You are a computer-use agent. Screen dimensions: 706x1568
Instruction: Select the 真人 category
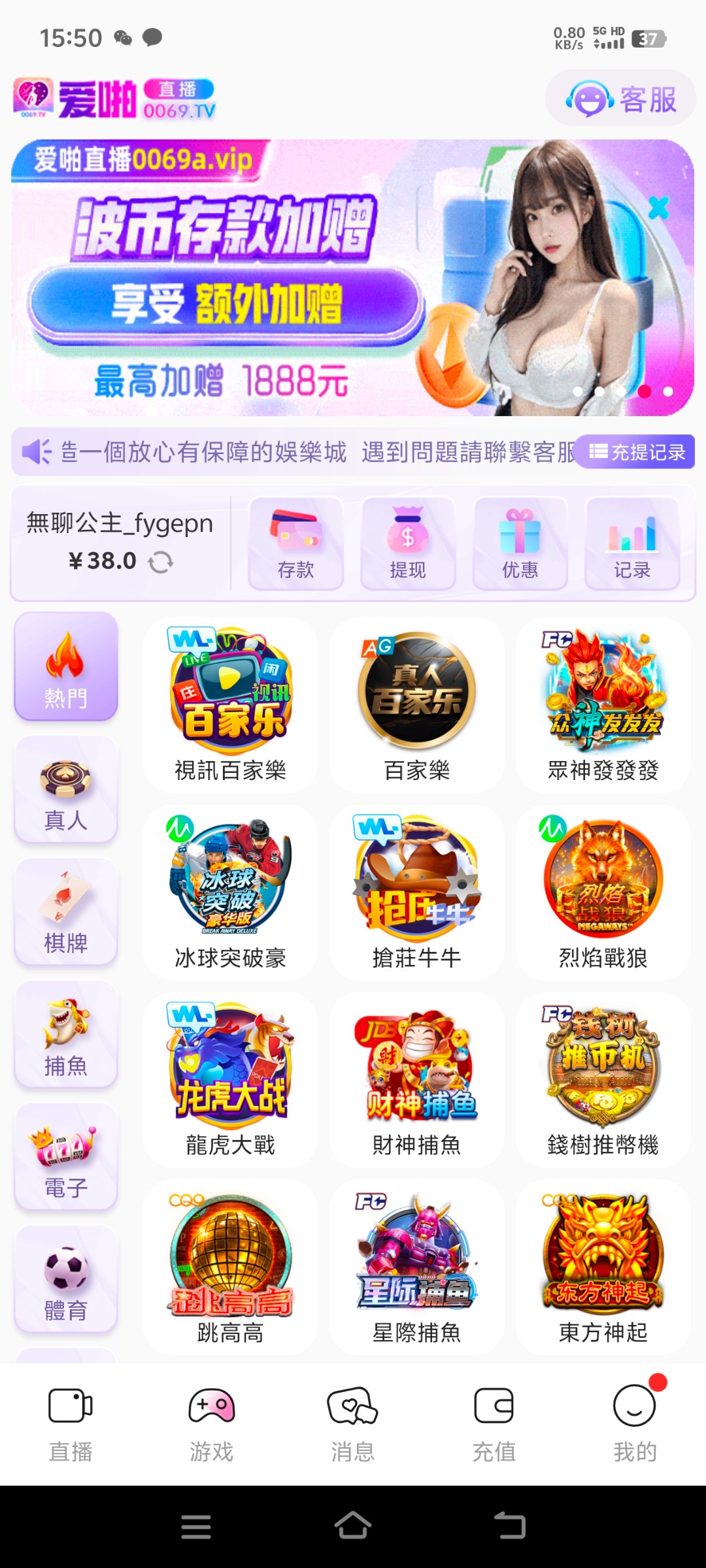click(x=66, y=789)
